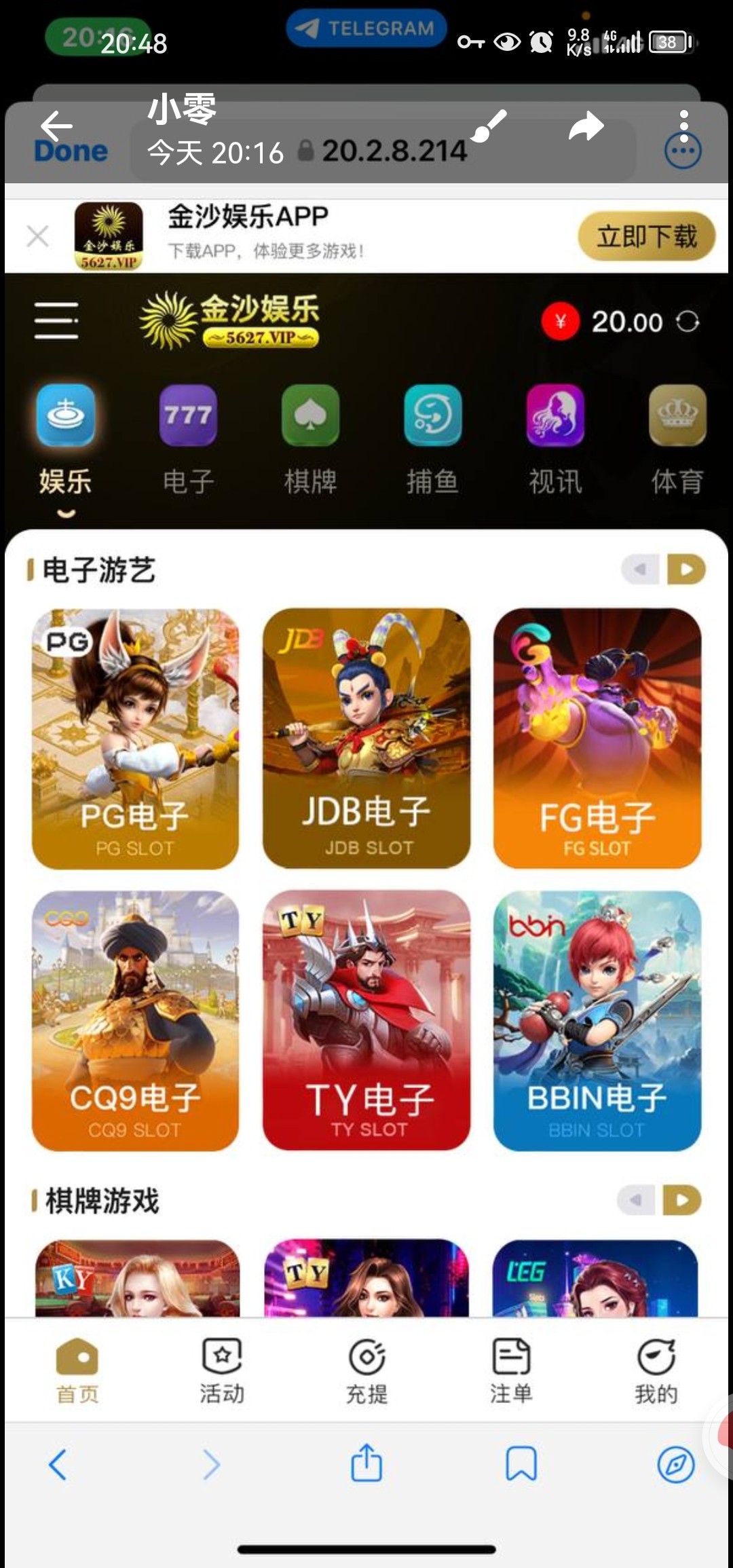Viewport: 733px width, 1568px height.
Task: Dismiss the 金沙娱乐APP download banner
Action: point(38,236)
